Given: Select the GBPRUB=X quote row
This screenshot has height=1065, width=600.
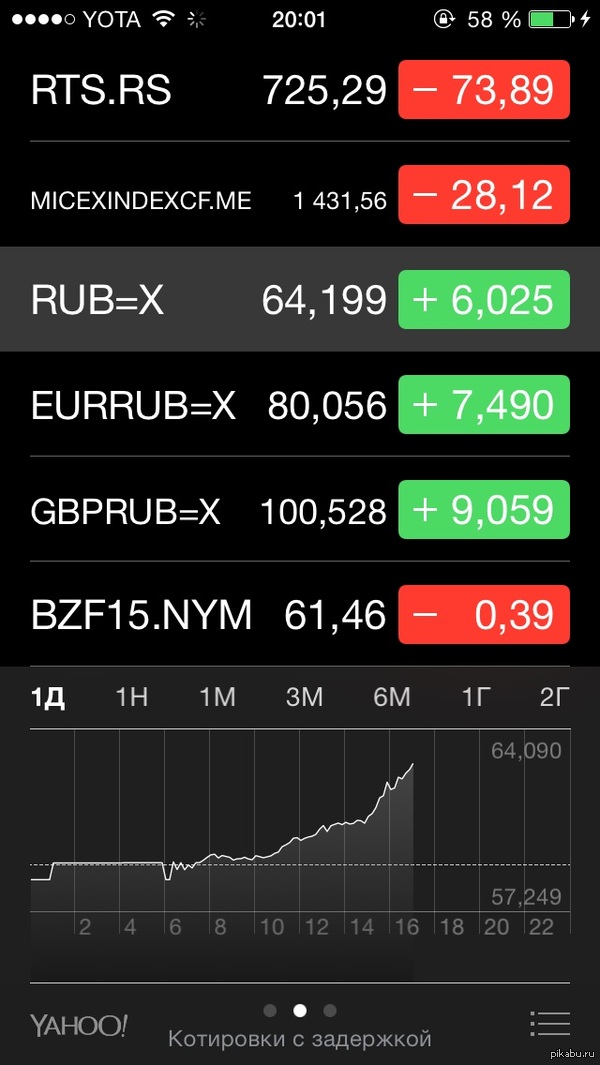Looking at the screenshot, I should pos(200,511).
